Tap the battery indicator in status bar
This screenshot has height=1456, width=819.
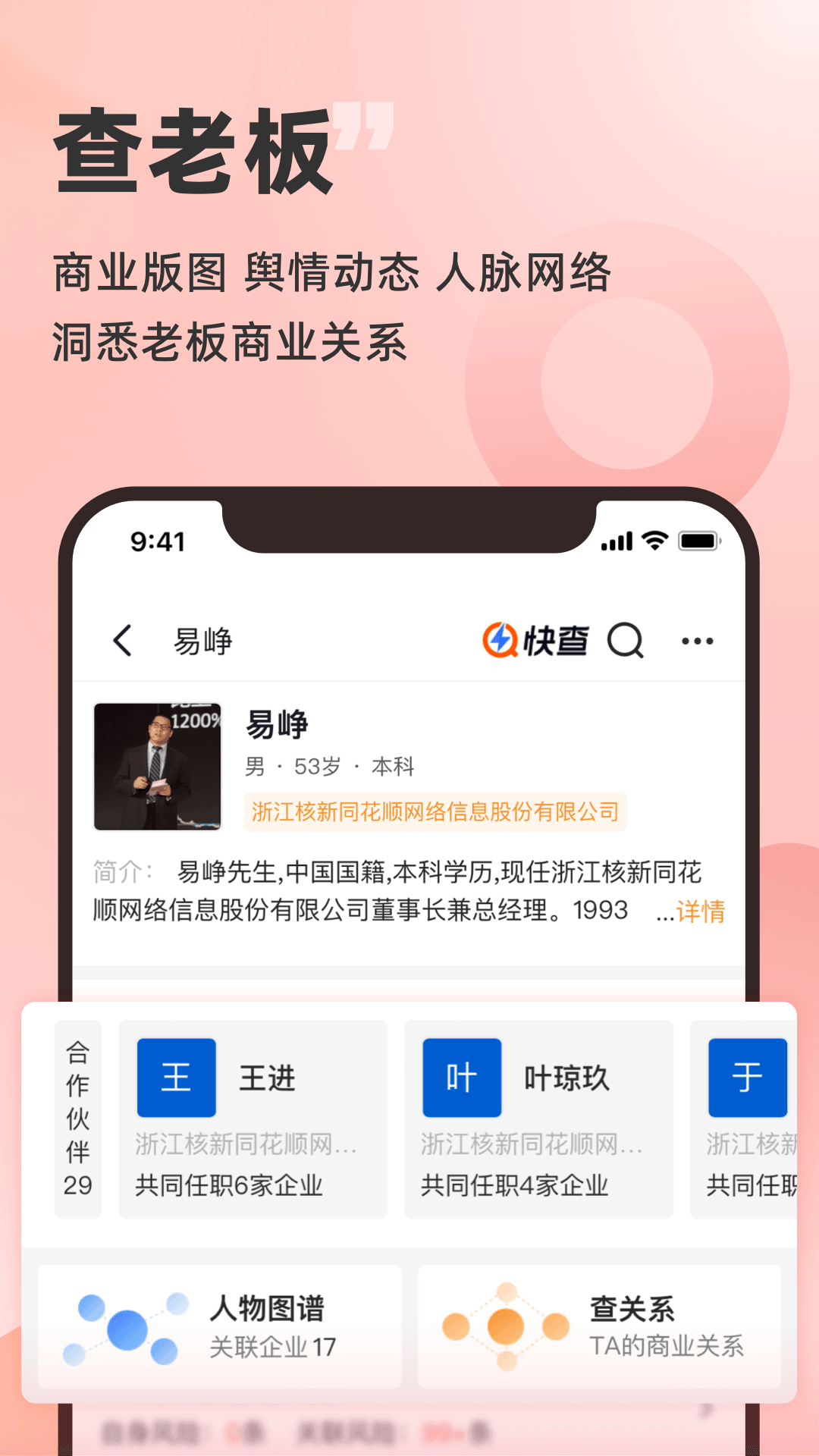(x=699, y=540)
